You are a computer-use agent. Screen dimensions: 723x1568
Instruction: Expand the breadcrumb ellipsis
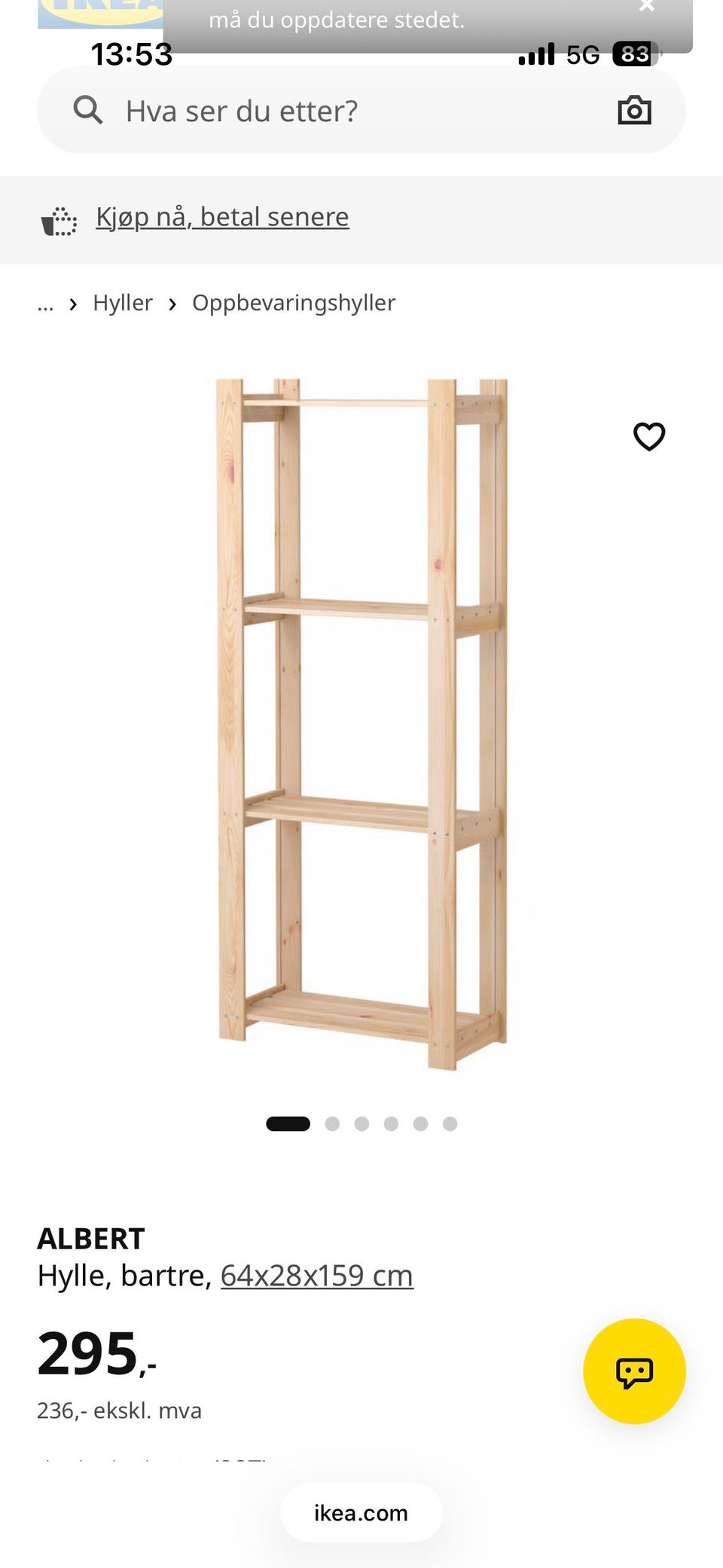45,304
